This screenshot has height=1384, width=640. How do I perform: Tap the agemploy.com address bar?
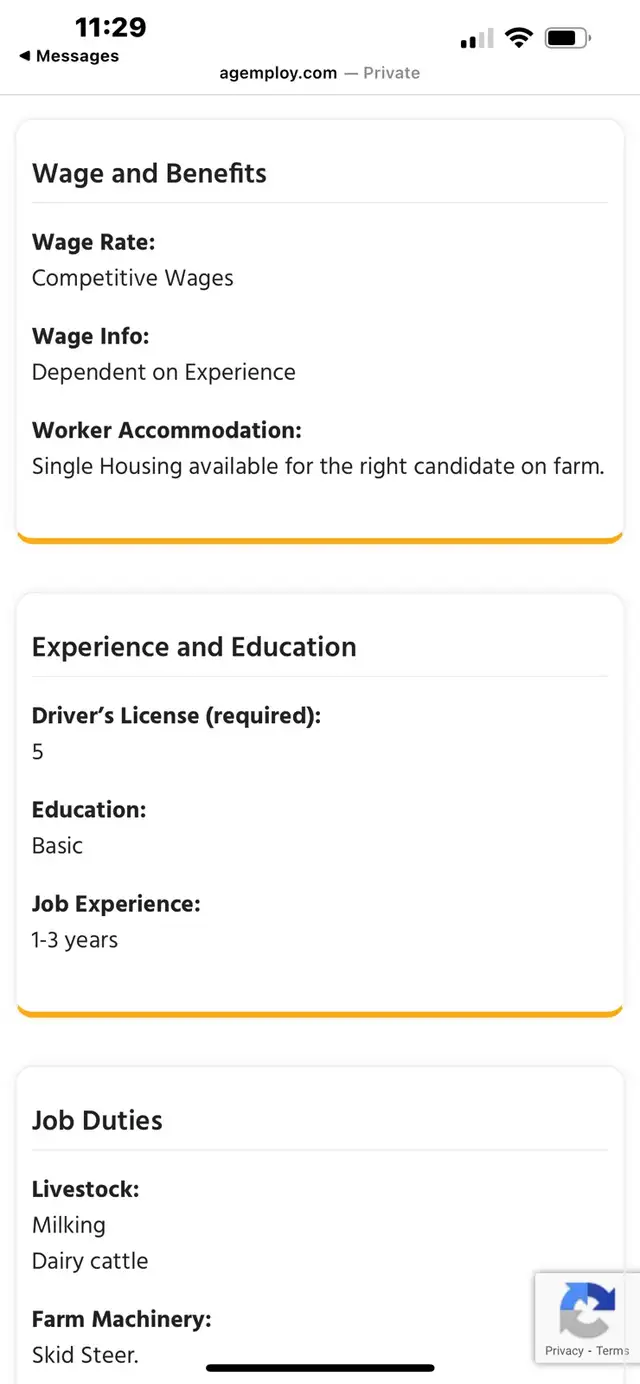click(x=319, y=73)
